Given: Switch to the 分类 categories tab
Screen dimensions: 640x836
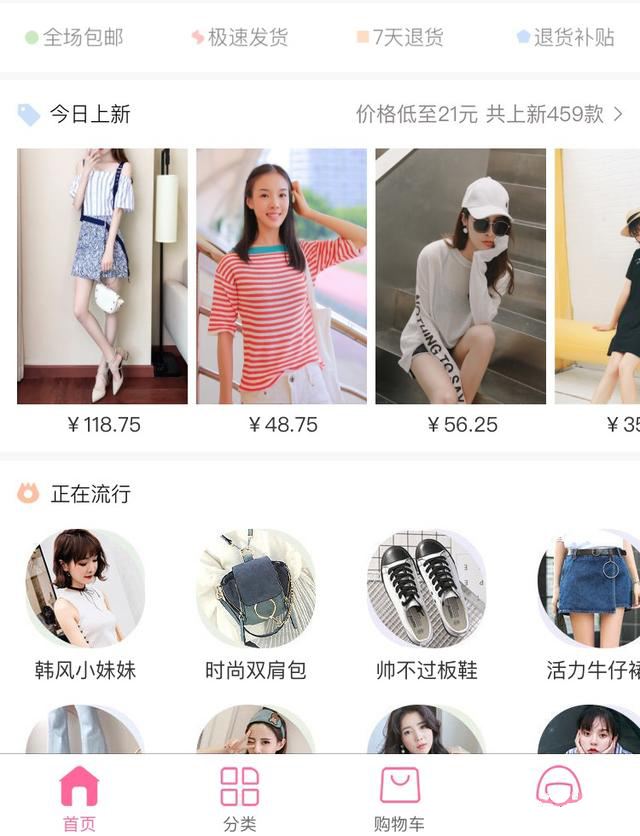Looking at the screenshot, I should [x=240, y=797].
